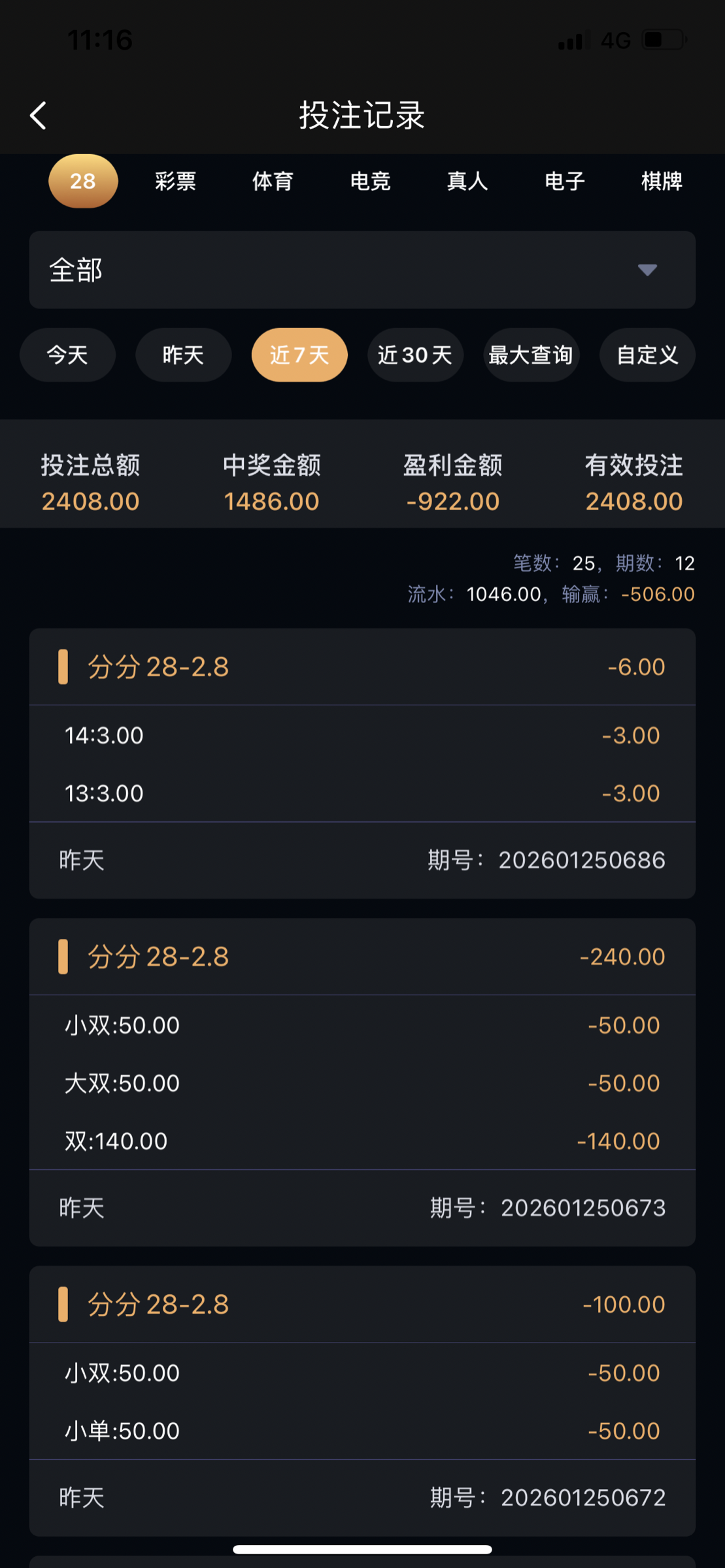Select the 今天 date filter
Image resolution: width=725 pixels, height=1568 pixels.
pyautogui.click(x=67, y=355)
